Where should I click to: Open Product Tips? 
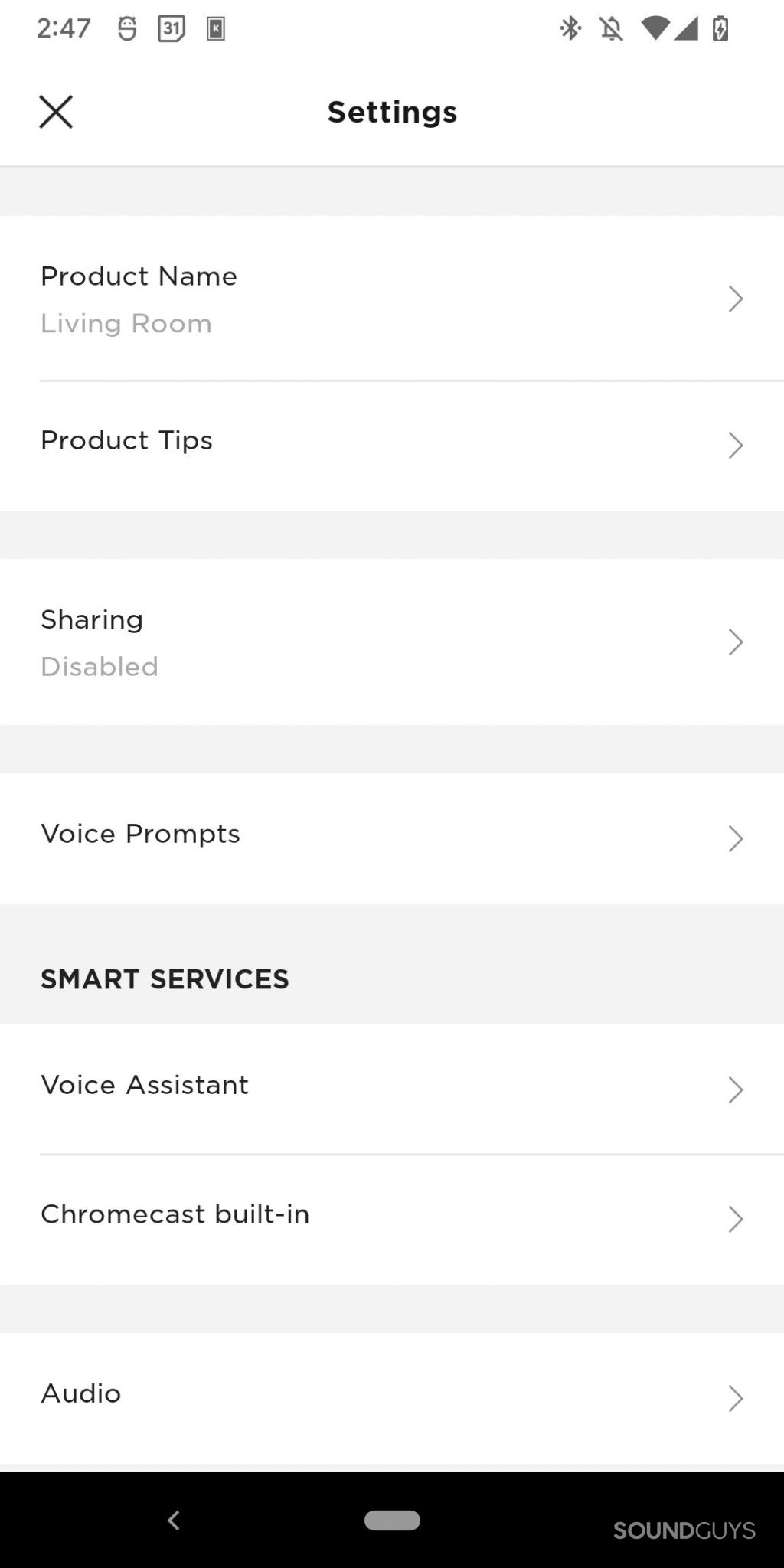click(x=390, y=442)
